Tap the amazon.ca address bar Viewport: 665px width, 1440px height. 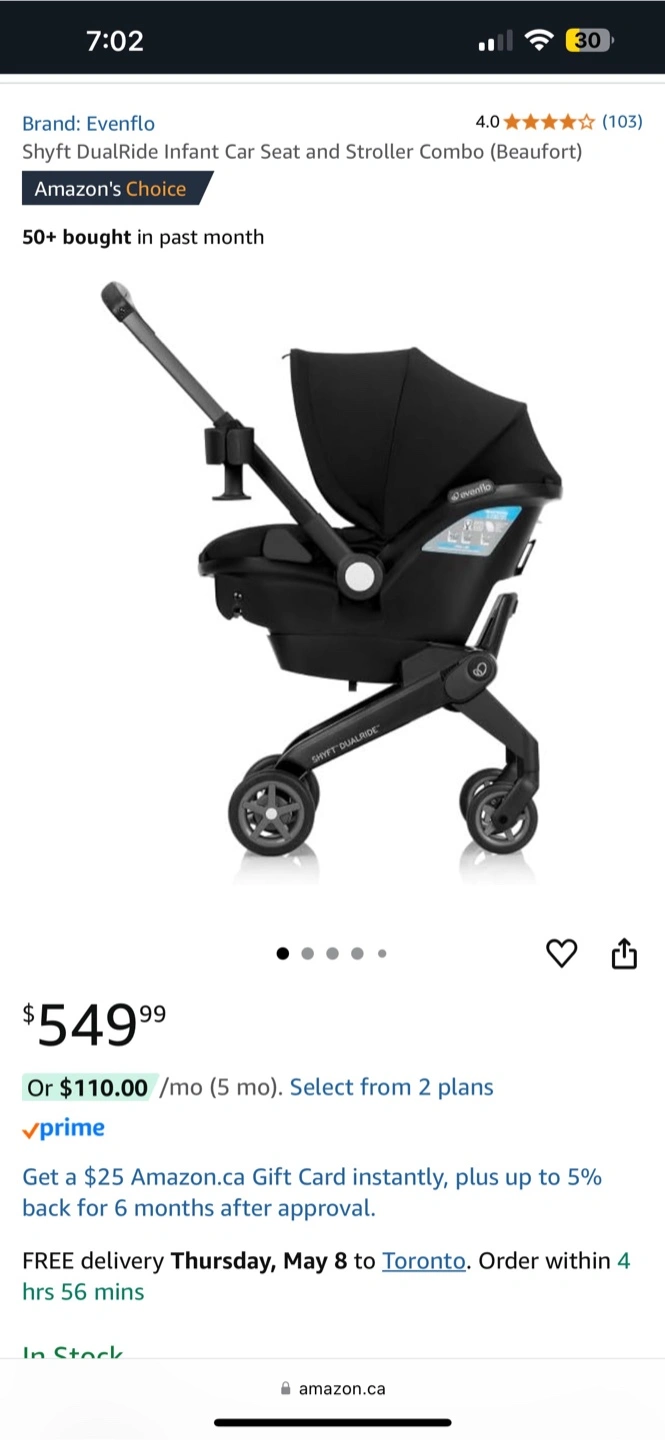click(x=332, y=1389)
